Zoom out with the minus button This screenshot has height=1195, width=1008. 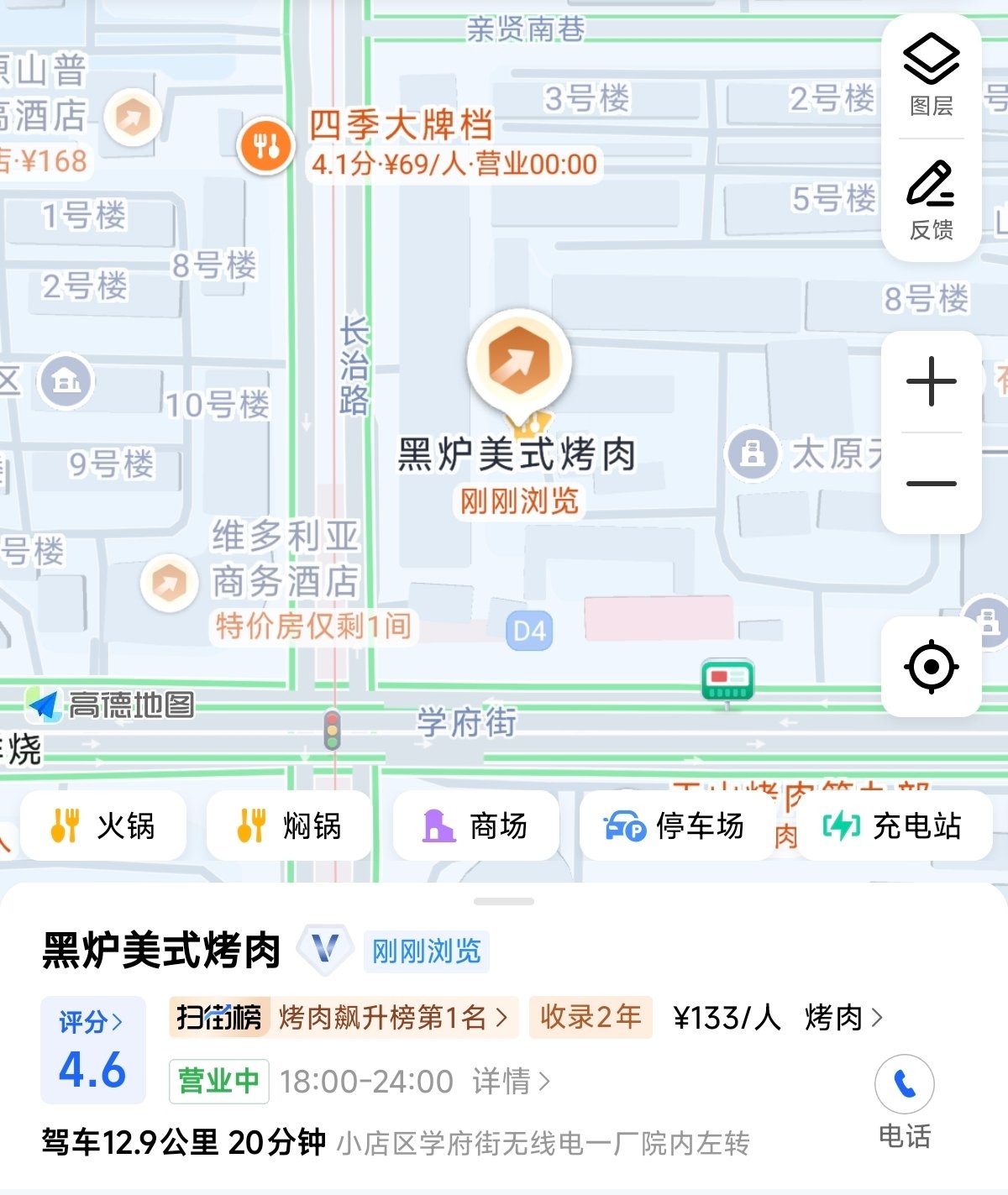pyautogui.click(x=931, y=484)
